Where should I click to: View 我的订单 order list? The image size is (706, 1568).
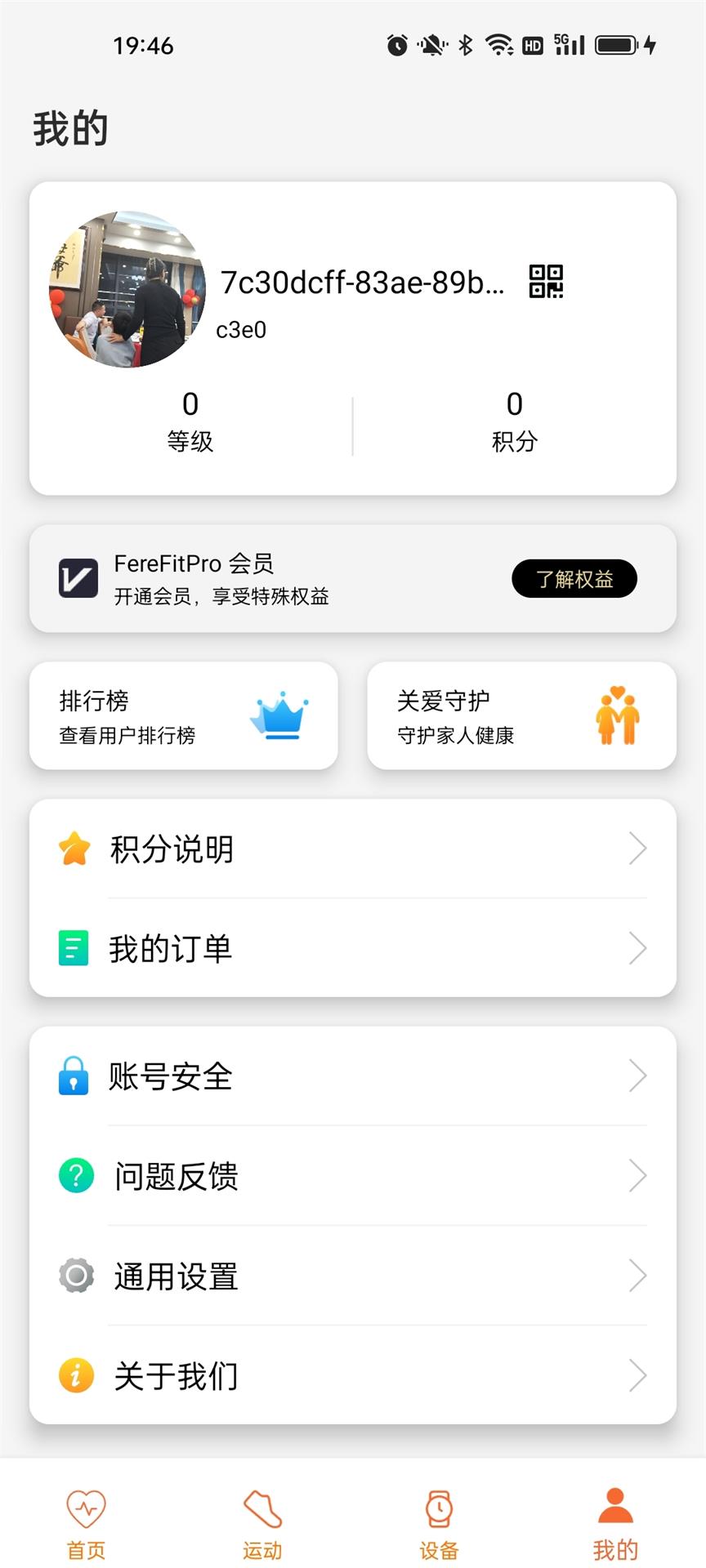coord(353,949)
